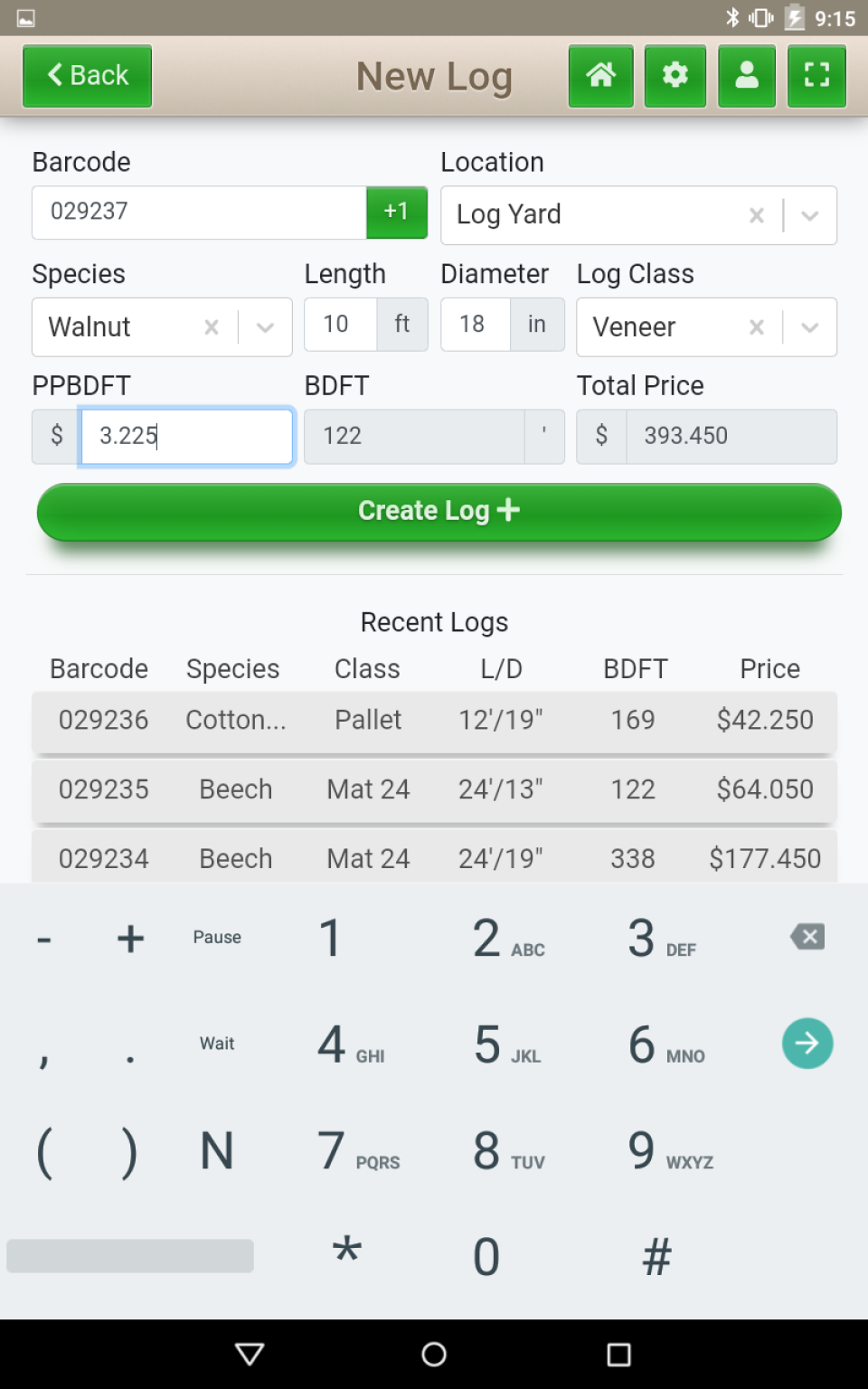Image resolution: width=868 pixels, height=1389 pixels.
Task: Clear the Log Yard location selection
Action: (757, 215)
